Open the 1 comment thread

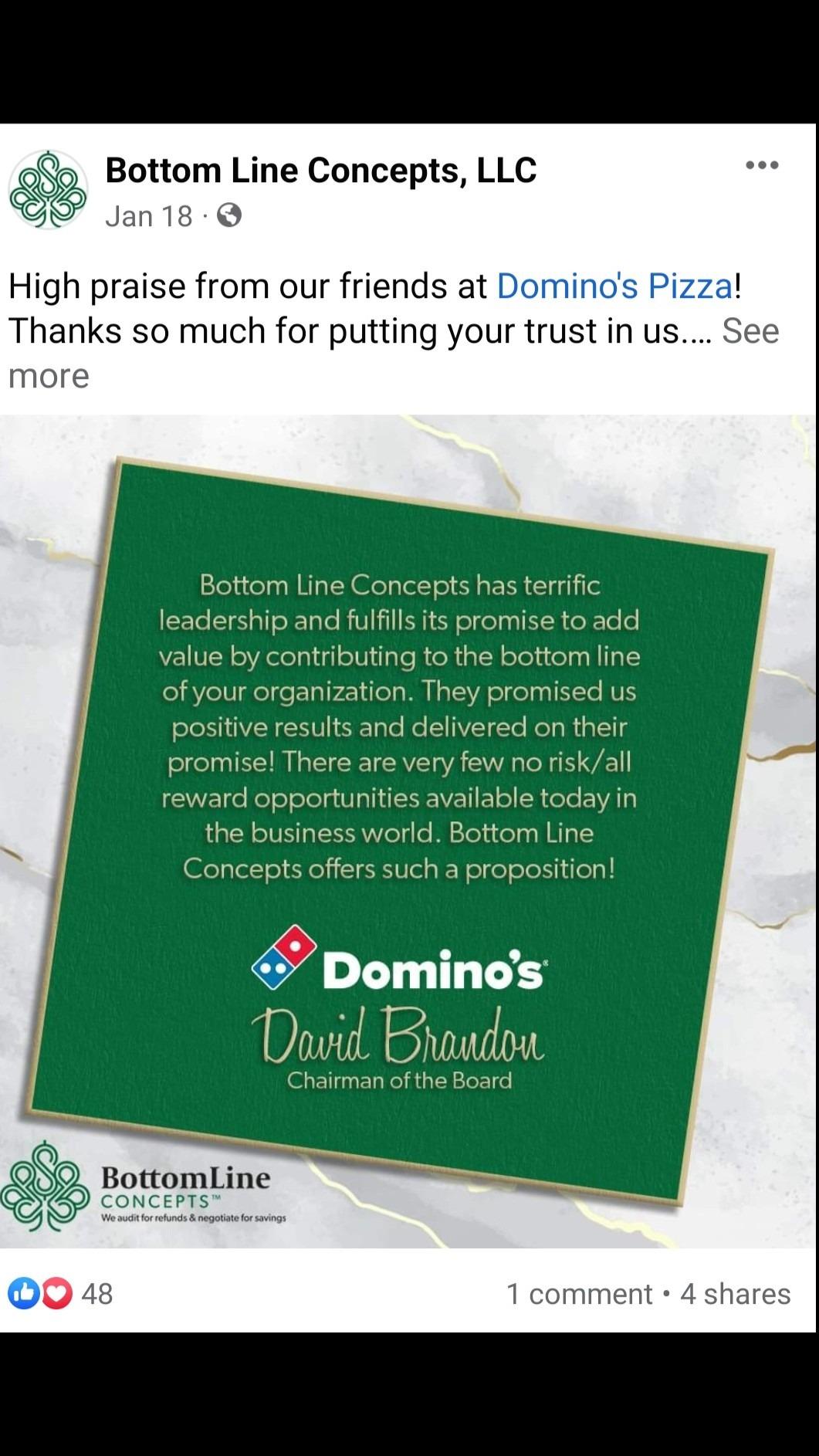pyautogui.click(x=579, y=1294)
